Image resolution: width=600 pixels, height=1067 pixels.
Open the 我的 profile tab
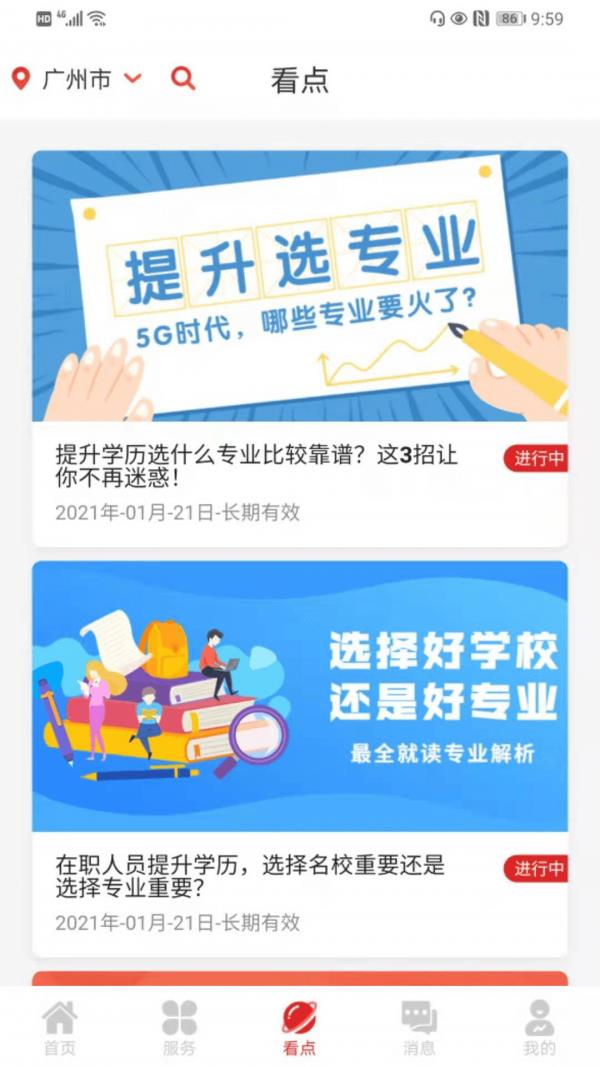[x=539, y=1028]
